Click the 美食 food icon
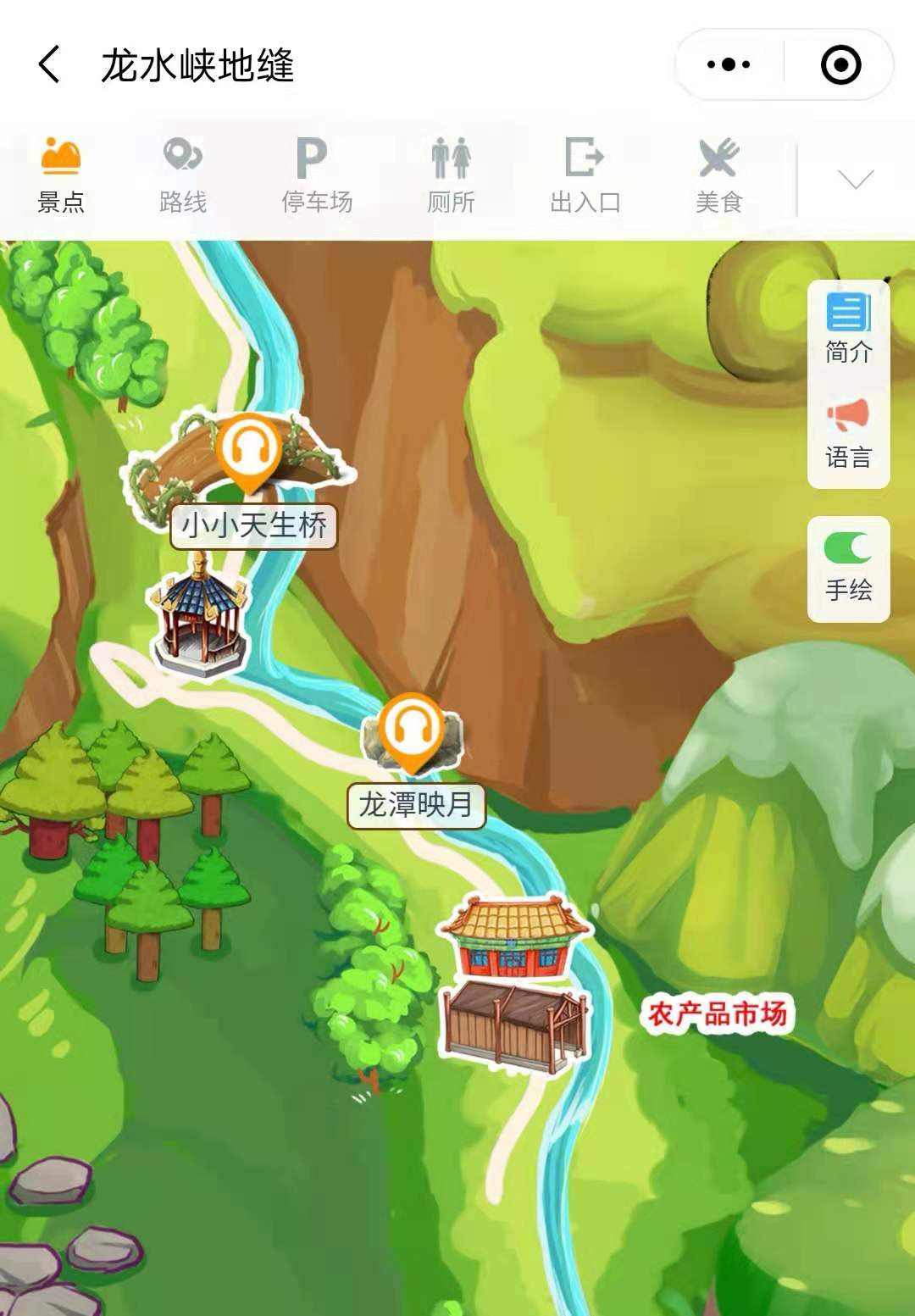 (719, 172)
